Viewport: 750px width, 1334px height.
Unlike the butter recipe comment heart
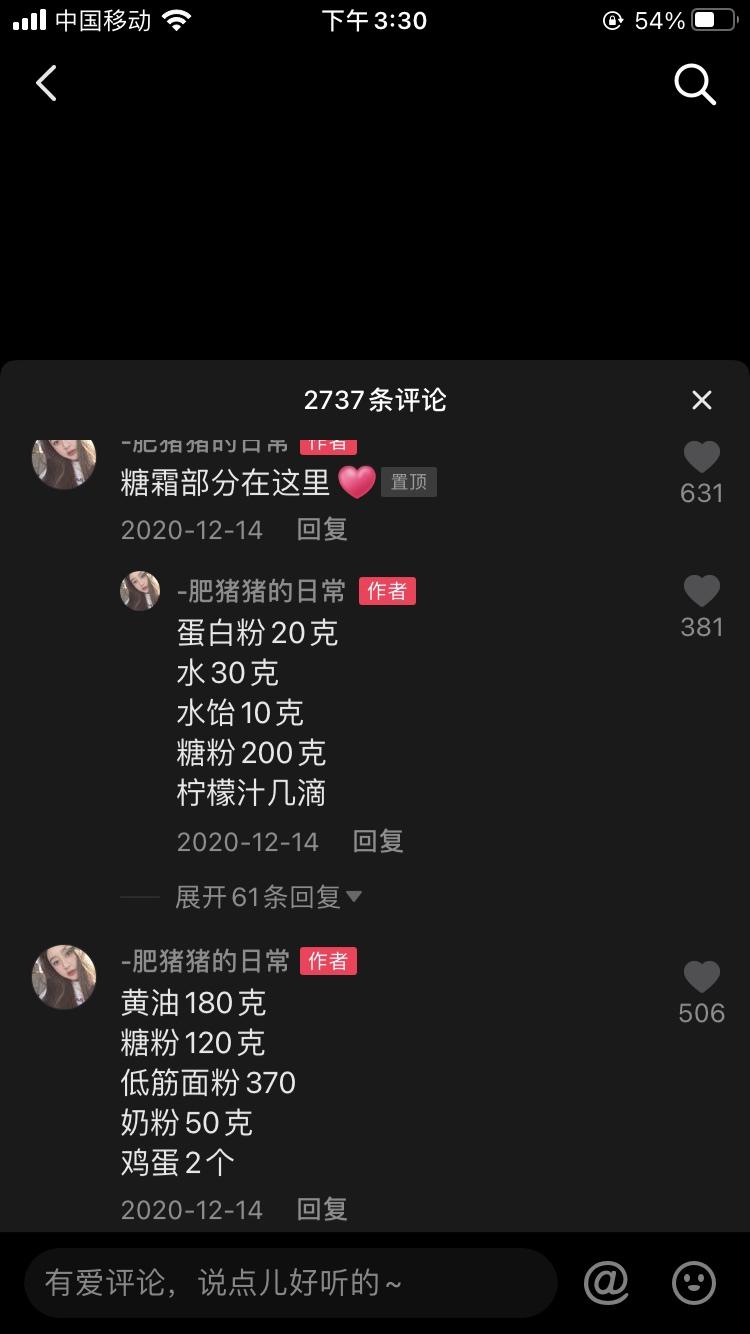click(x=700, y=977)
